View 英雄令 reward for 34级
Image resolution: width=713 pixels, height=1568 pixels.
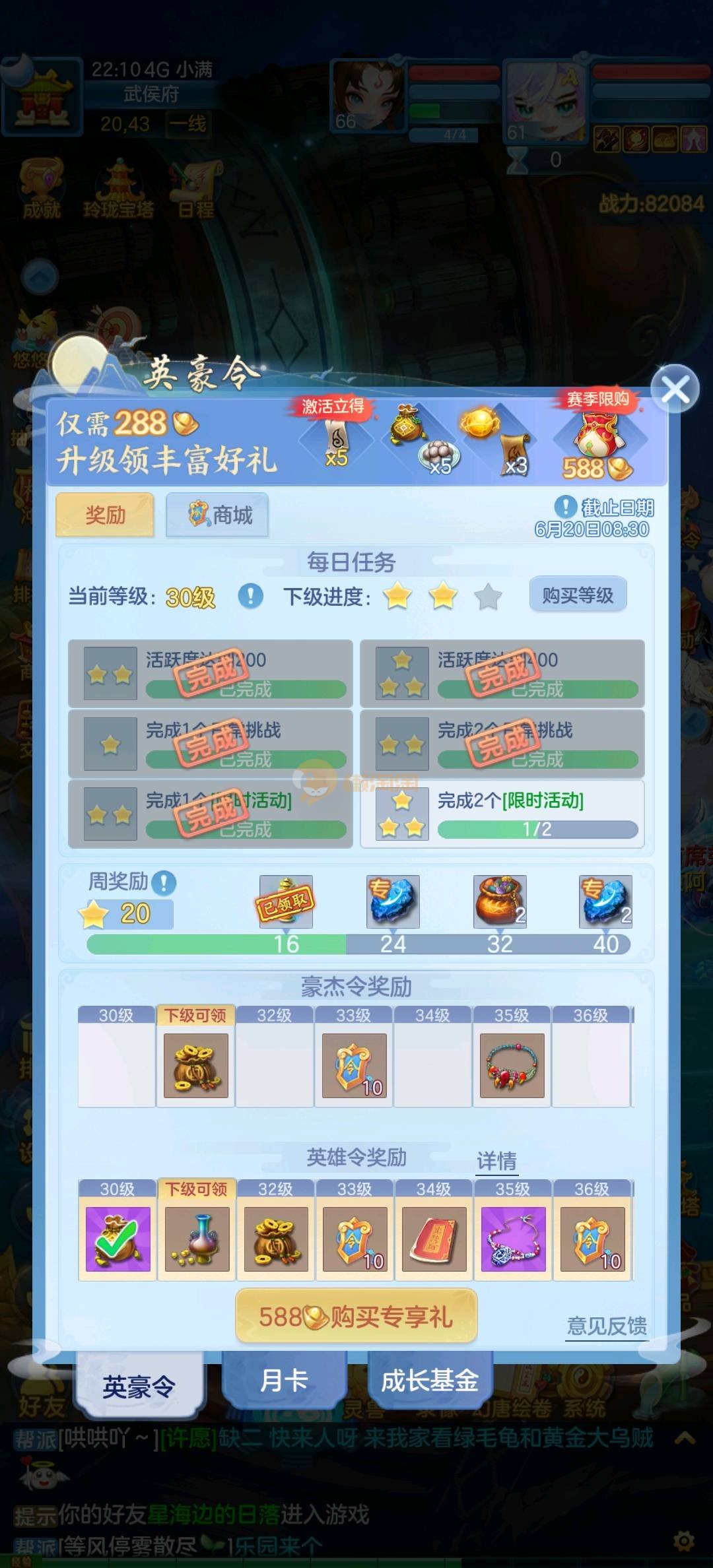434,1239
